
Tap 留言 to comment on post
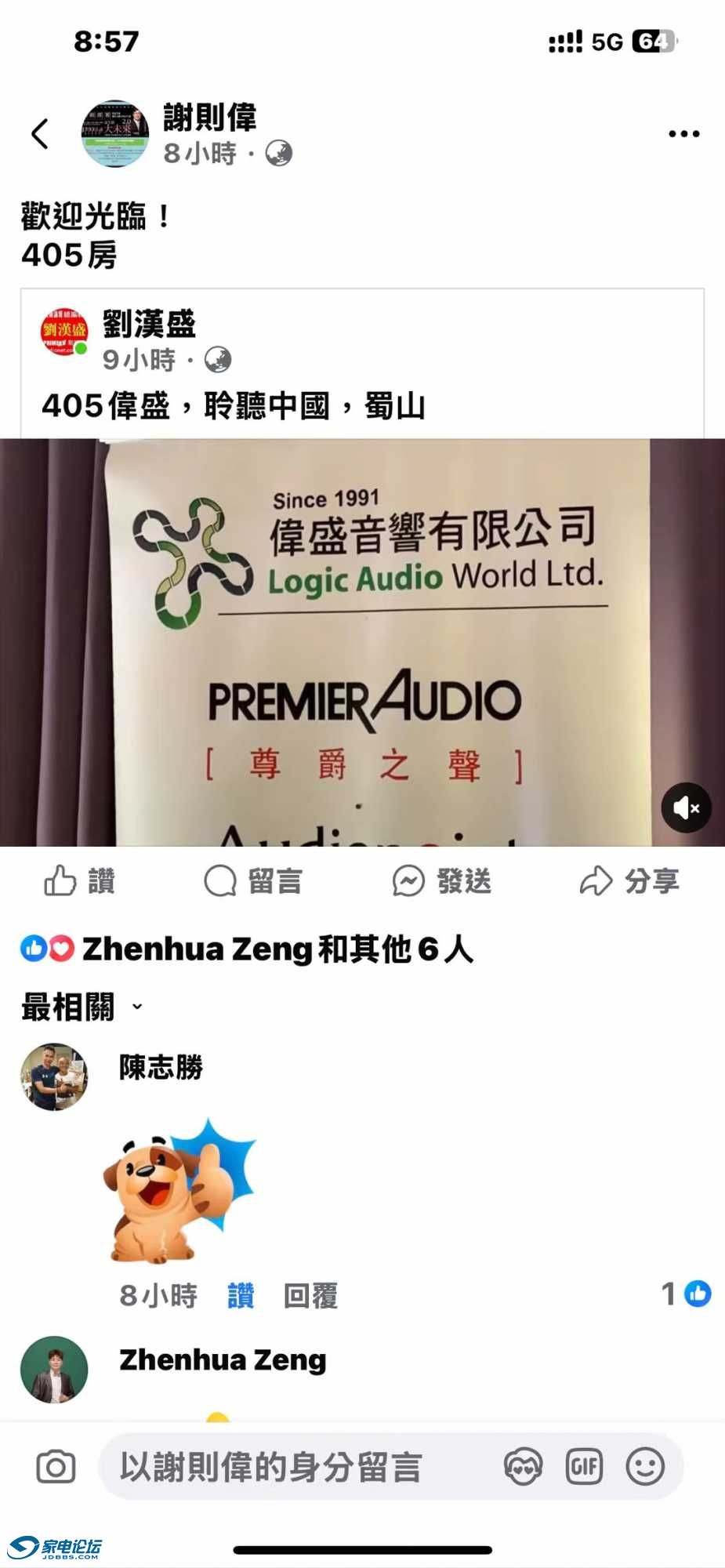pos(253,880)
